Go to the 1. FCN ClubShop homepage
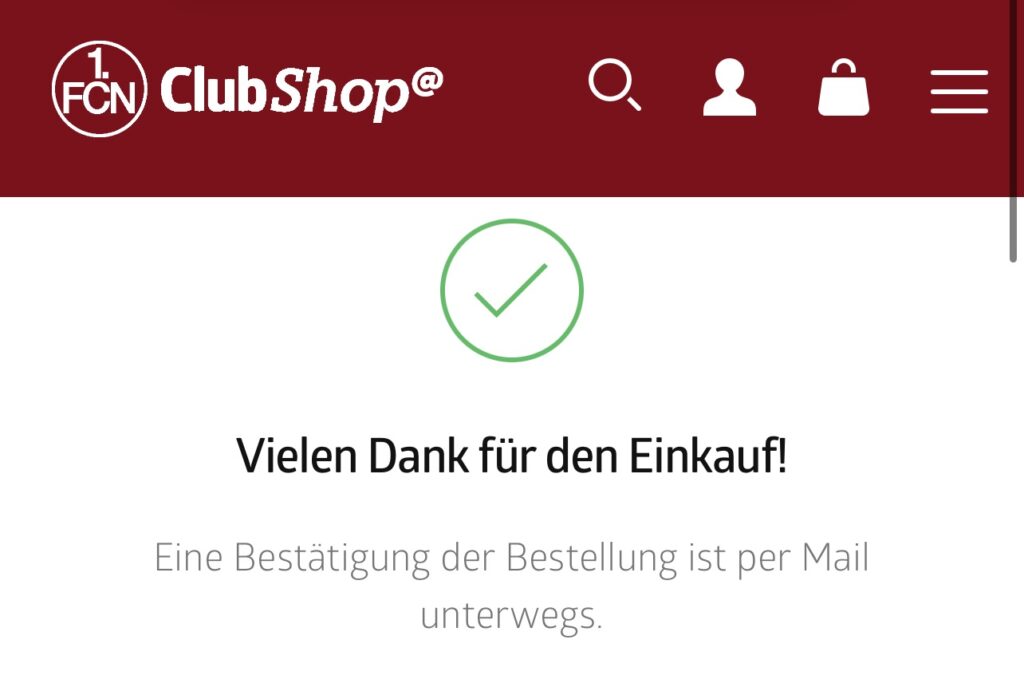This screenshot has width=1024, height=687. click(x=247, y=90)
